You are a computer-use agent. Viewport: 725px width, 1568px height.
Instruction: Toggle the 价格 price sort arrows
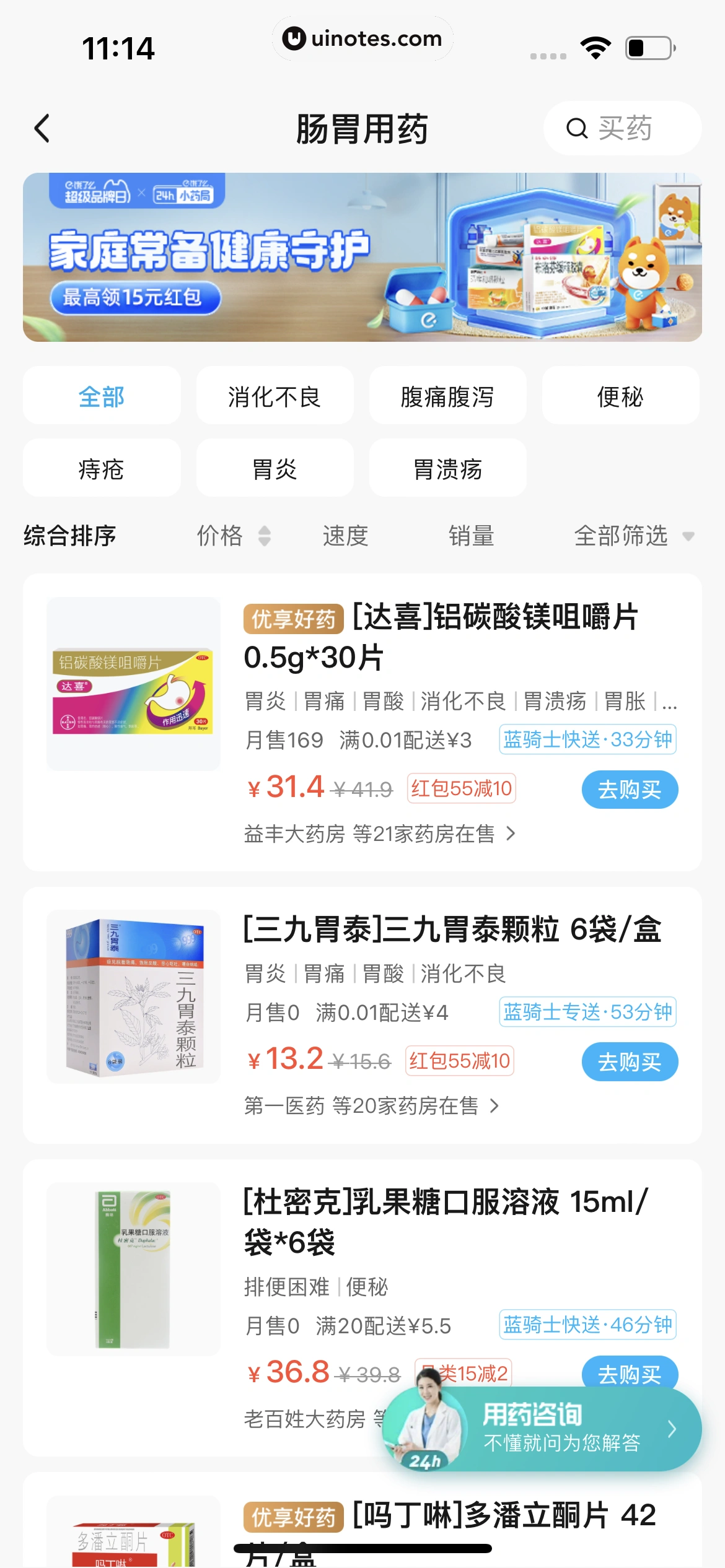tap(265, 536)
